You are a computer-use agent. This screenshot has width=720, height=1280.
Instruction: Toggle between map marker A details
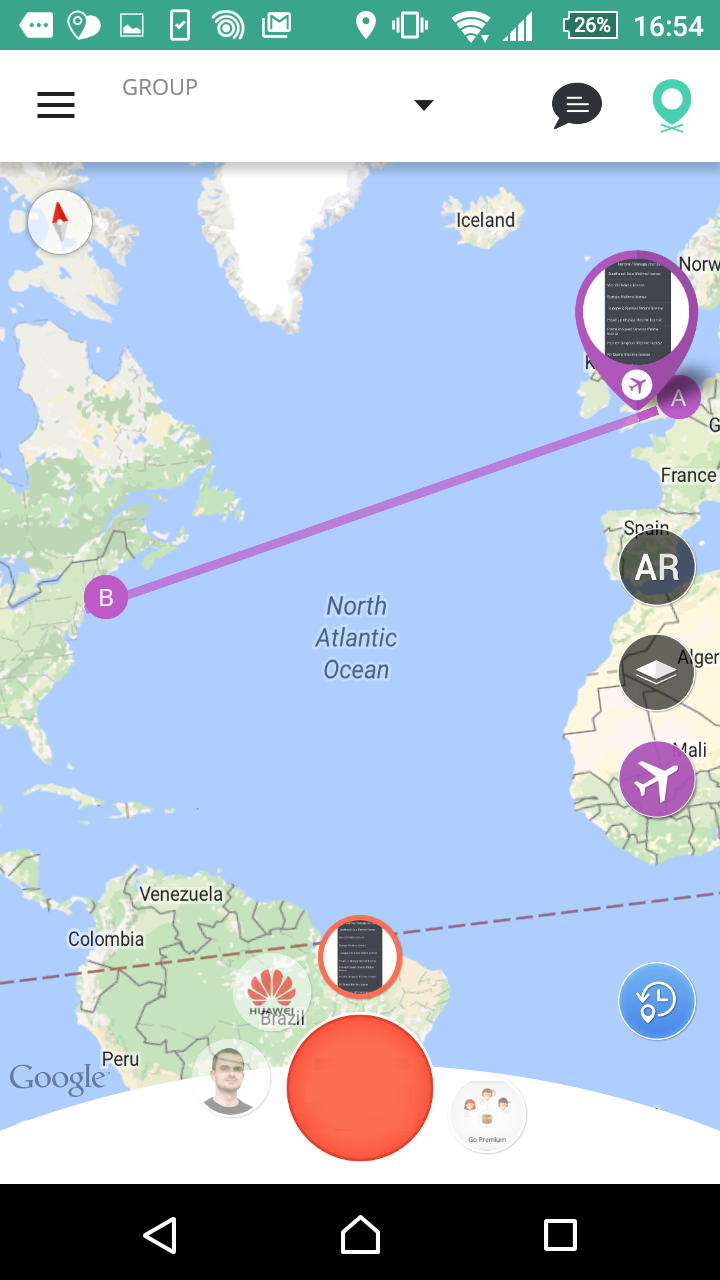tap(679, 396)
